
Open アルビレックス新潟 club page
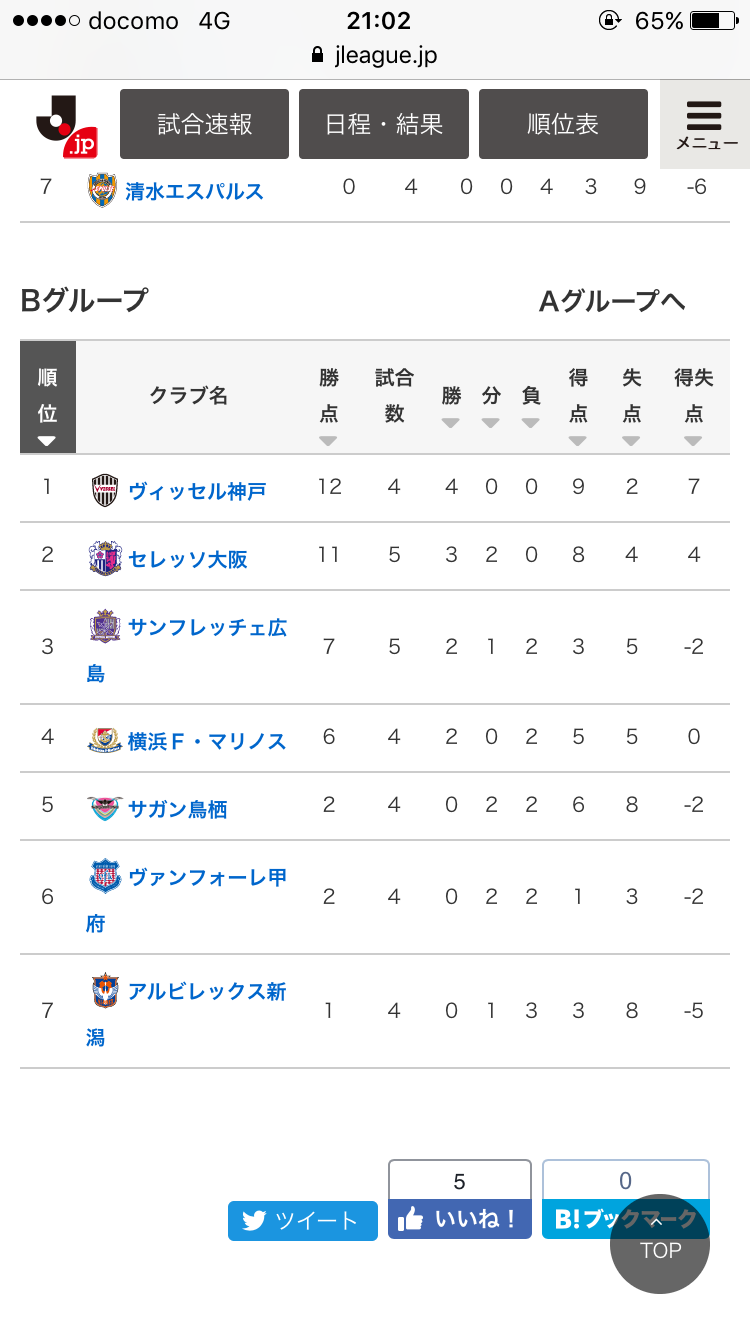coord(187,1013)
